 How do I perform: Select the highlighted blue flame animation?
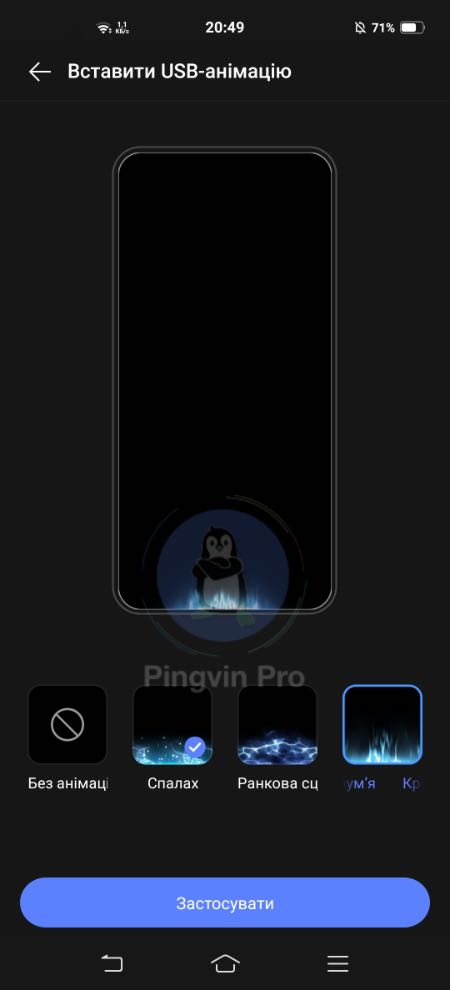pyautogui.click(x=382, y=725)
